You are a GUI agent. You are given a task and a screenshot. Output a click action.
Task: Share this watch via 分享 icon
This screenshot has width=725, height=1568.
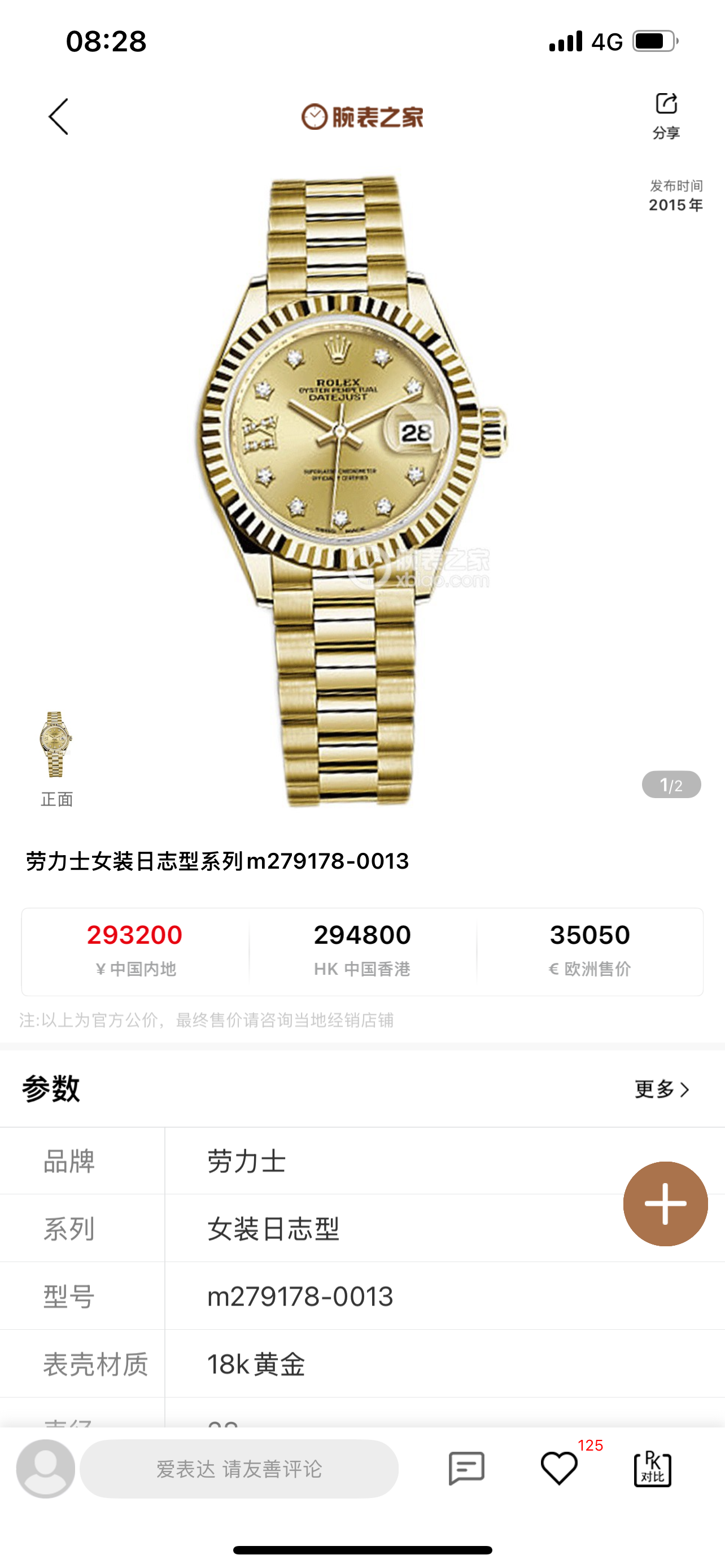coord(666,113)
